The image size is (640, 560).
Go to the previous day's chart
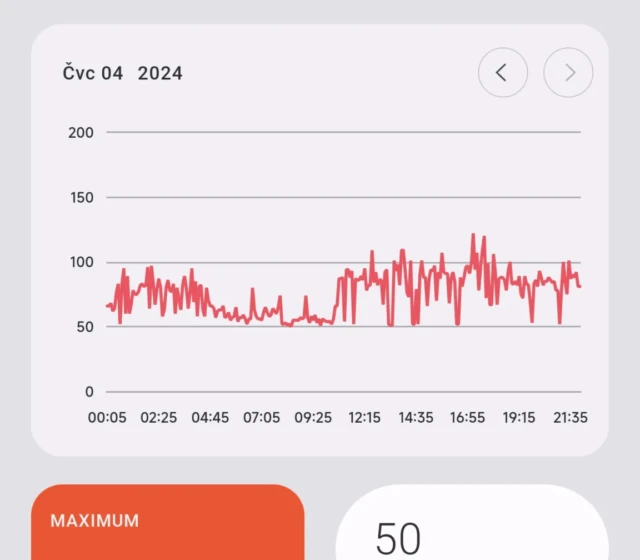(502, 73)
